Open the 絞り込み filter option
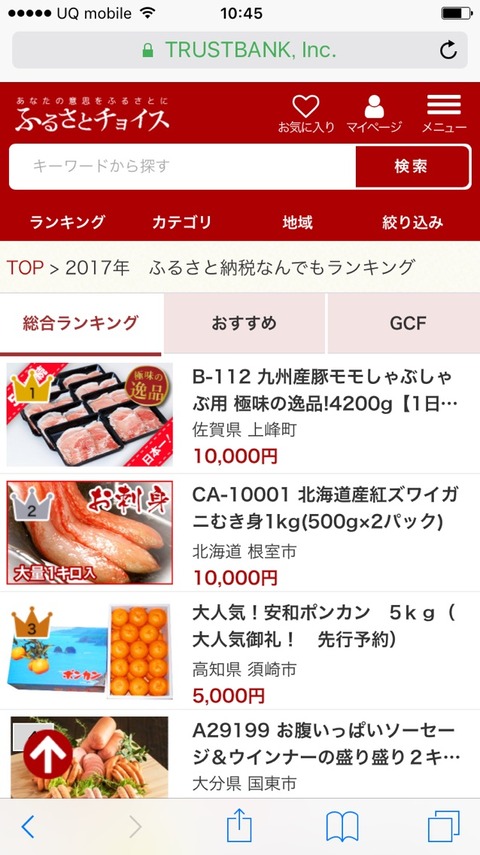Image resolution: width=480 pixels, height=855 pixels. 412,222
